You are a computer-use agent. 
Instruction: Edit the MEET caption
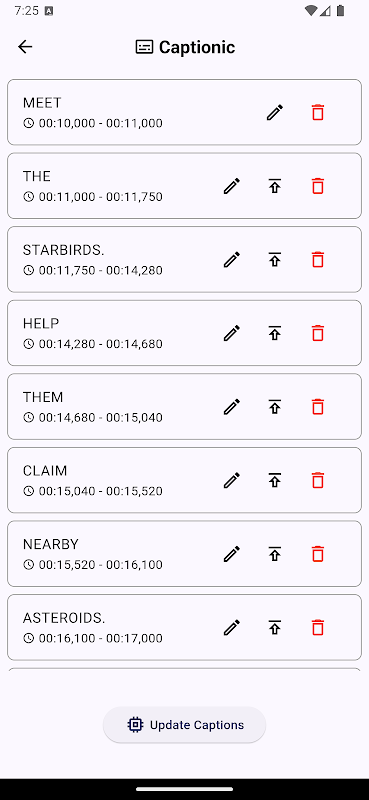pos(275,112)
